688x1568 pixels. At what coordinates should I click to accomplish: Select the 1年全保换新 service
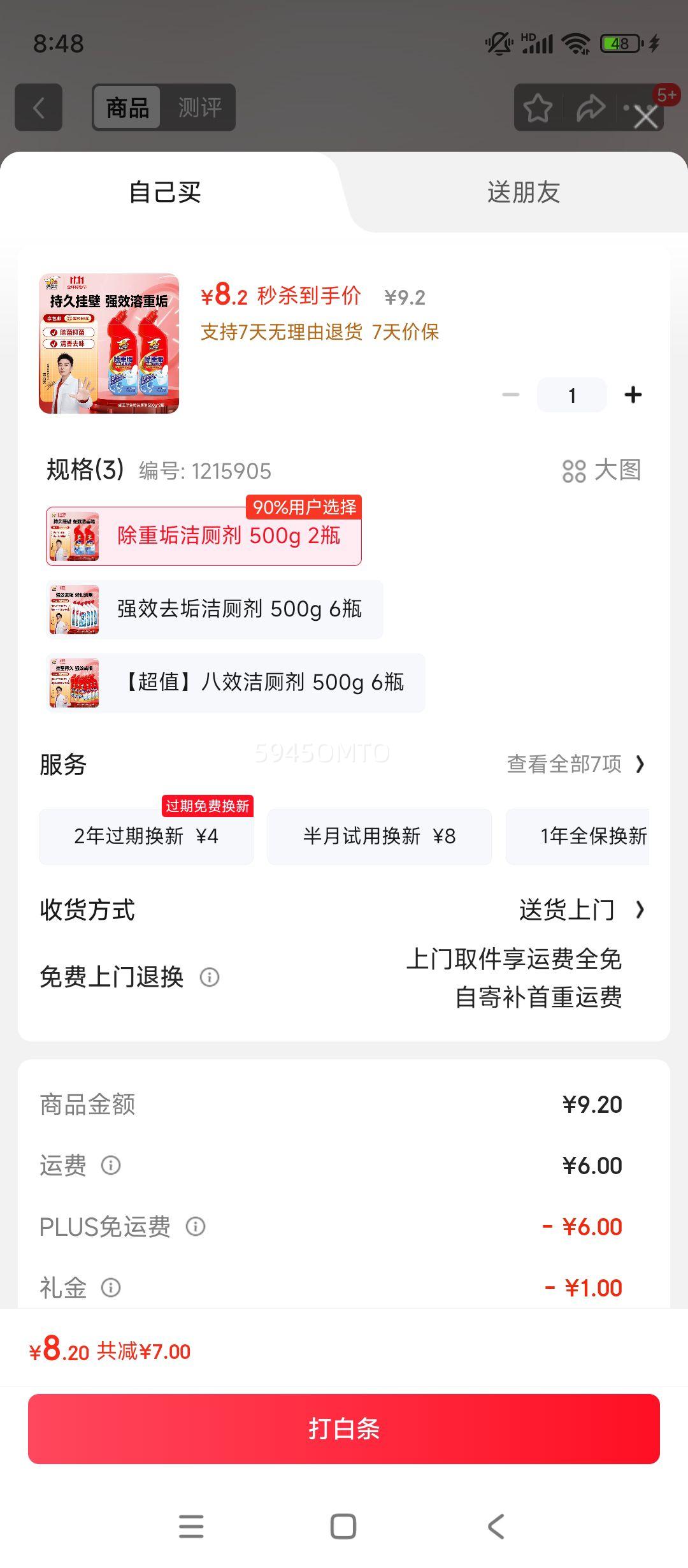(x=592, y=836)
